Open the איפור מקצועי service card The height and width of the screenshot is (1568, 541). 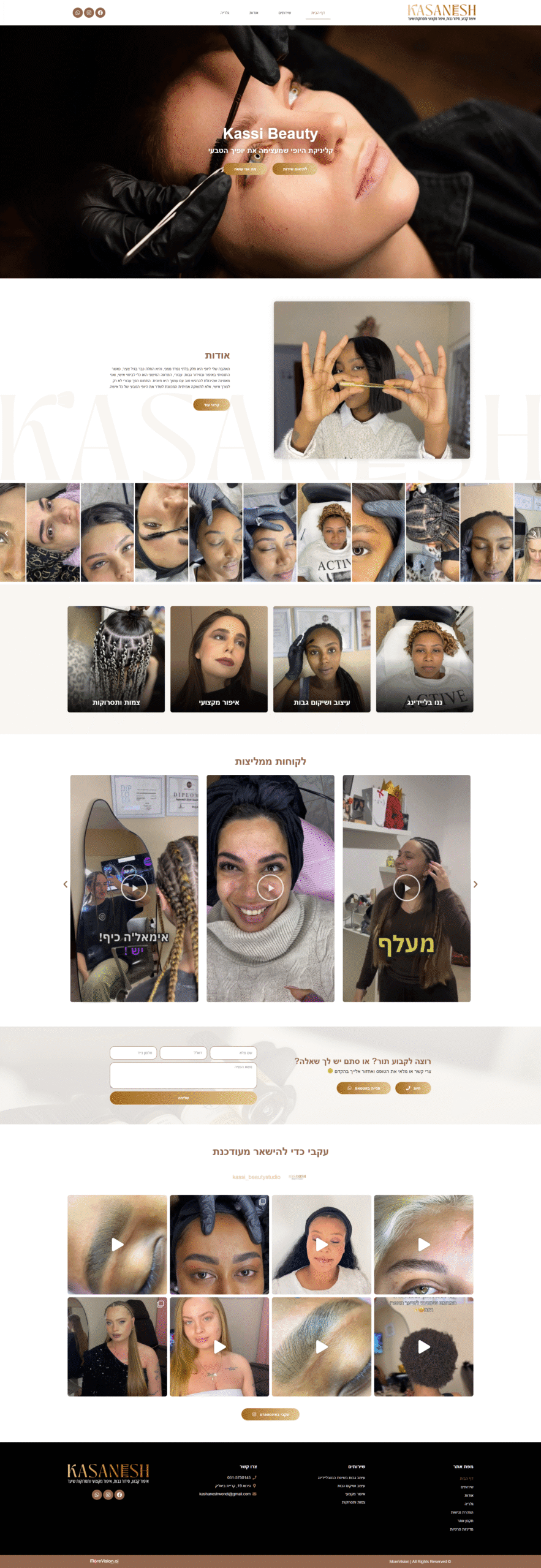(219, 659)
